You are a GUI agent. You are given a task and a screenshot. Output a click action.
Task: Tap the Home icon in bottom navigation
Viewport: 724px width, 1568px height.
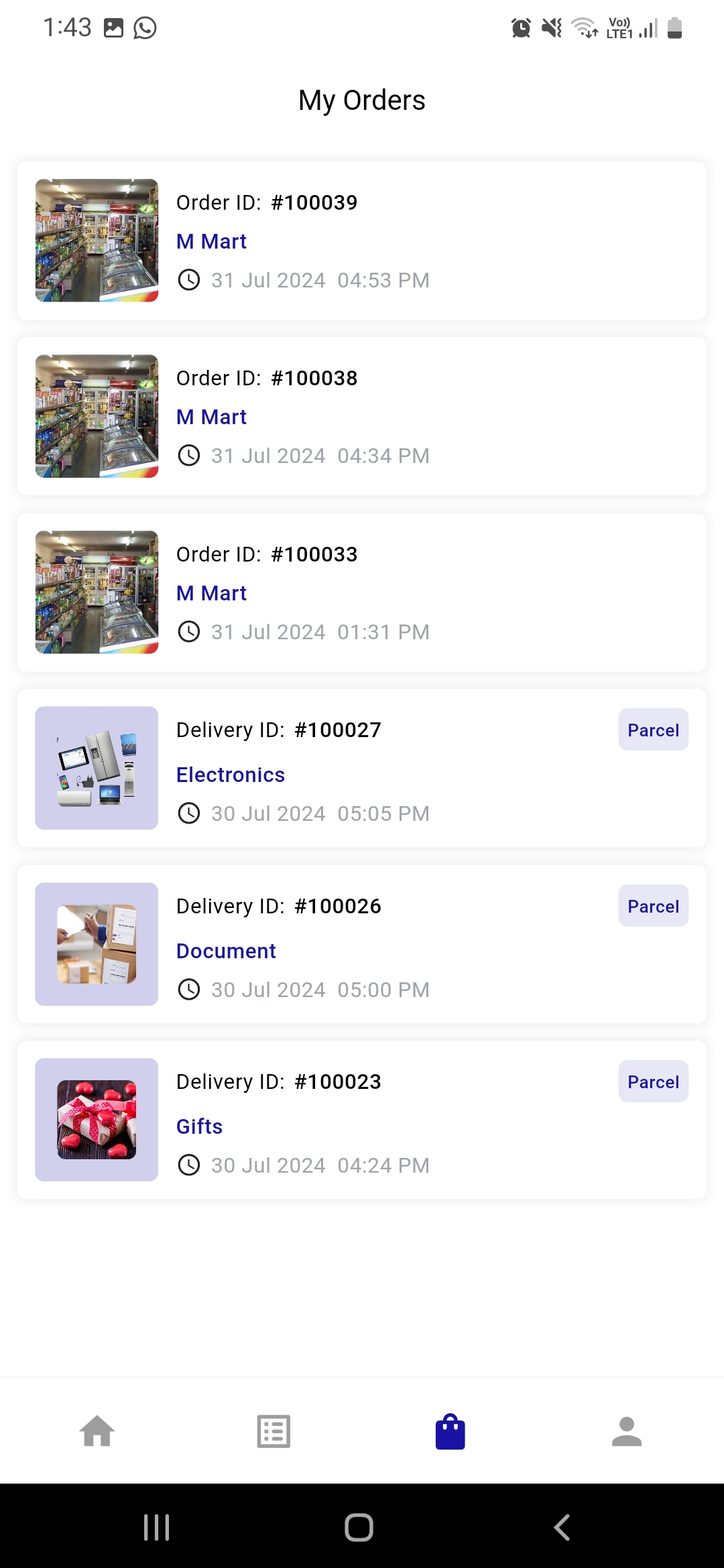(x=97, y=1431)
